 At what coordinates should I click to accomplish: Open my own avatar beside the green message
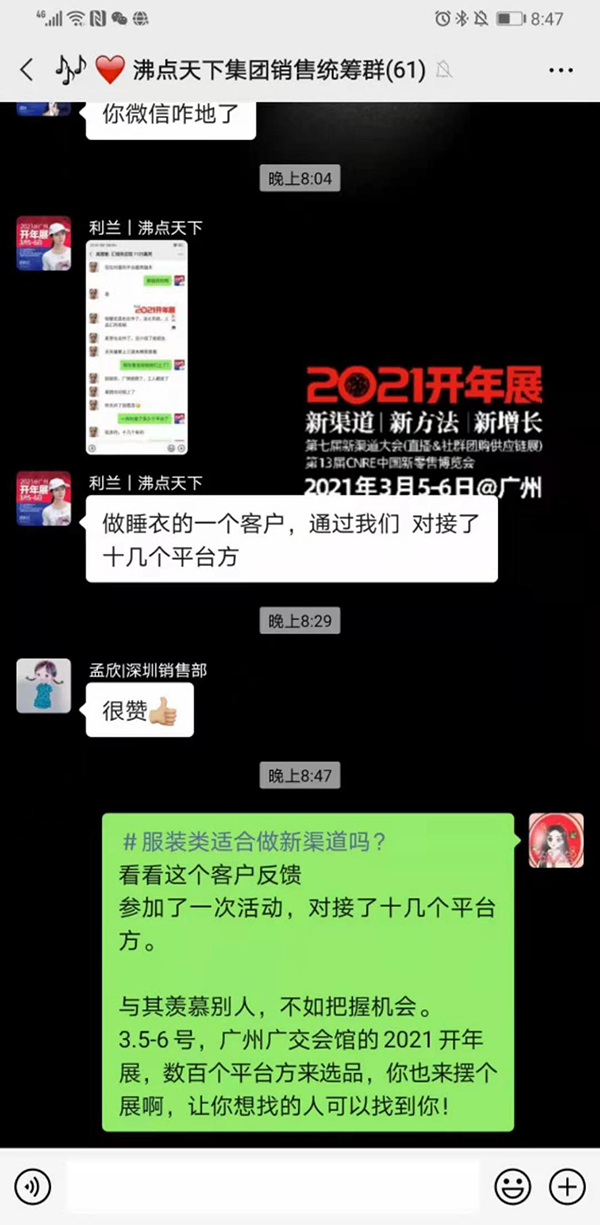[555, 840]
